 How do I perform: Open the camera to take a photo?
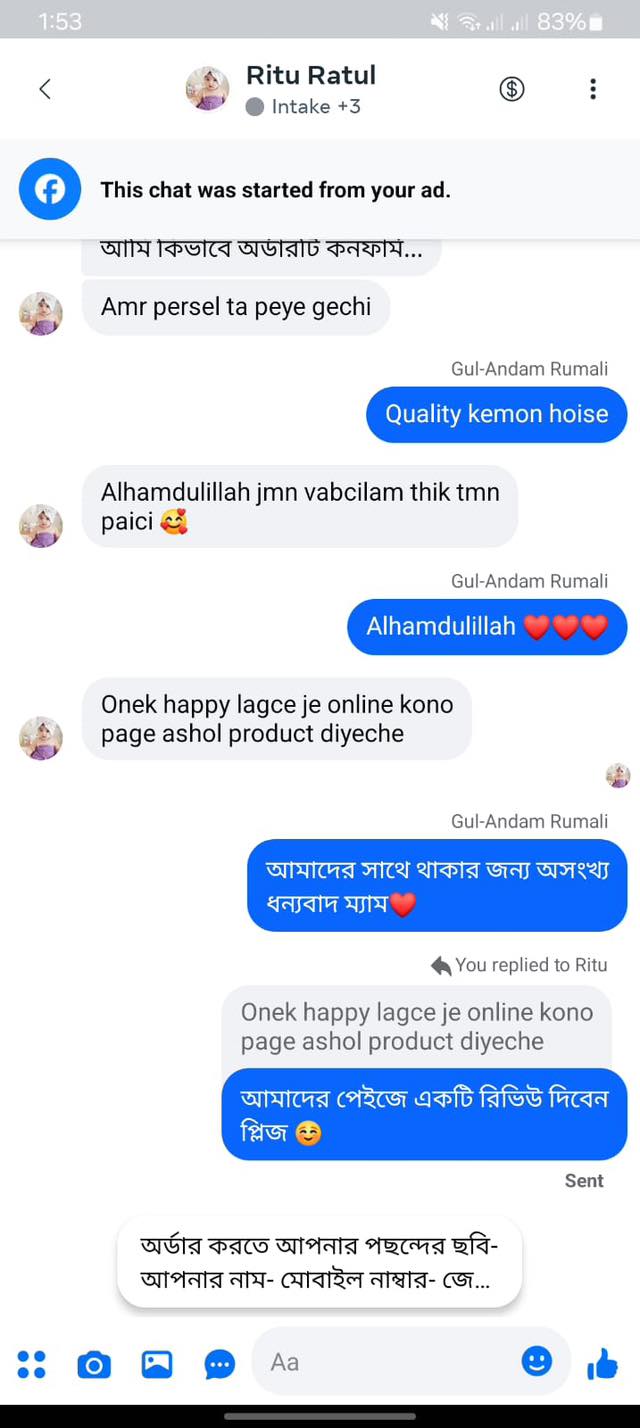(94, 1364)
